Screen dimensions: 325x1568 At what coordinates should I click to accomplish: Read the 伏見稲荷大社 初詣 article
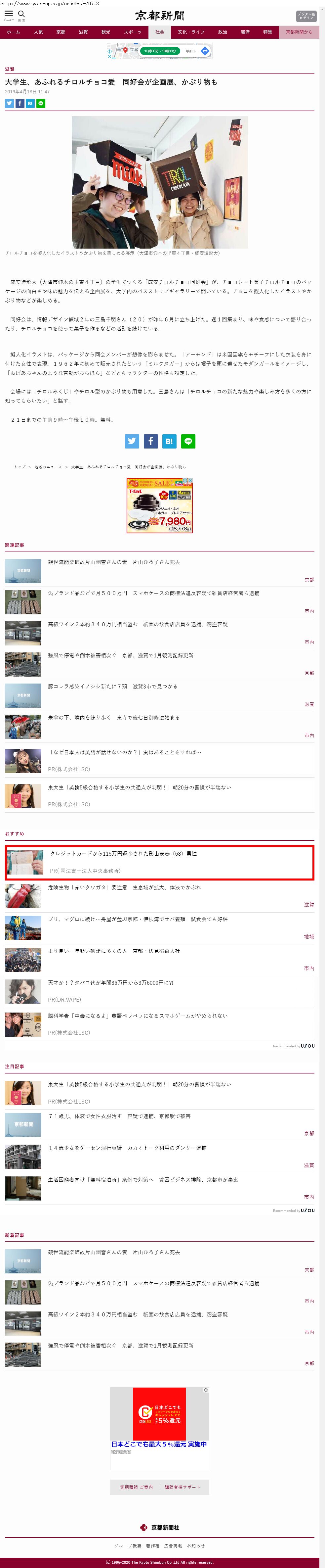click(114, 951)
